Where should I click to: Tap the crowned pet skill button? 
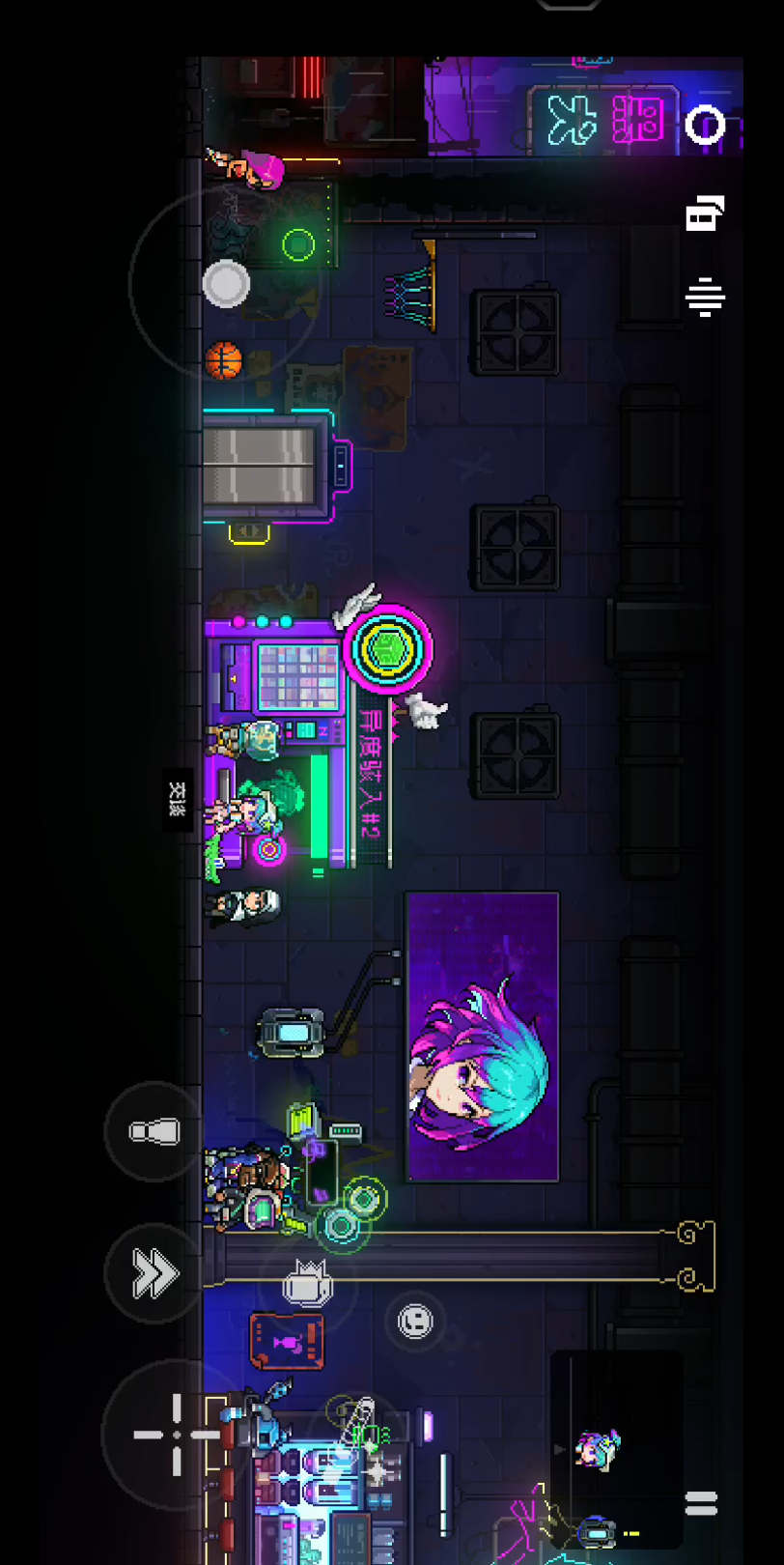[x=308, y=1285]
